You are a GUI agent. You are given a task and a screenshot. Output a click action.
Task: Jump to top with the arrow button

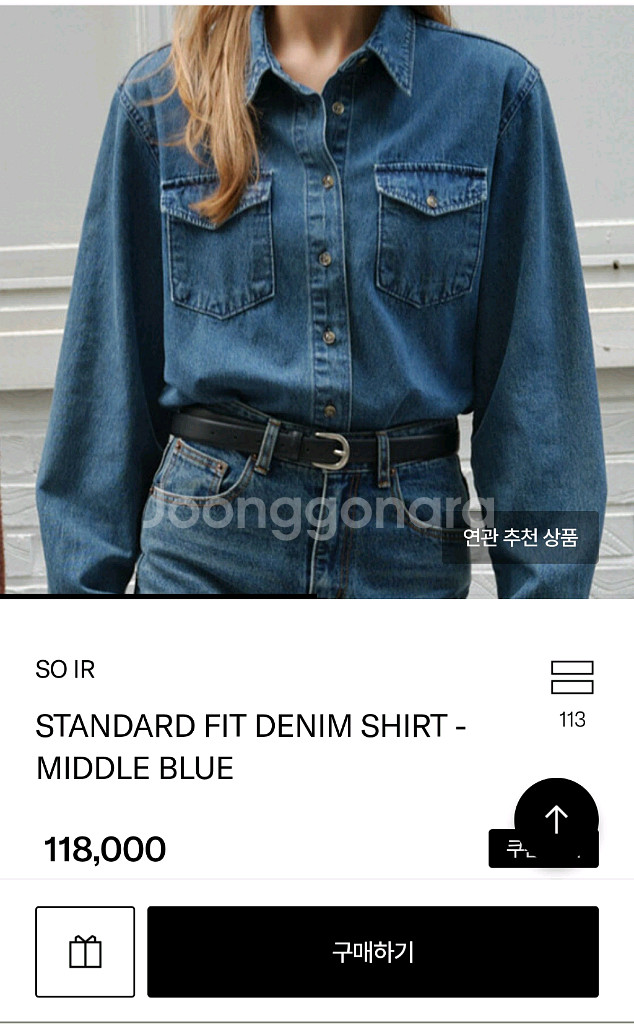556,820
